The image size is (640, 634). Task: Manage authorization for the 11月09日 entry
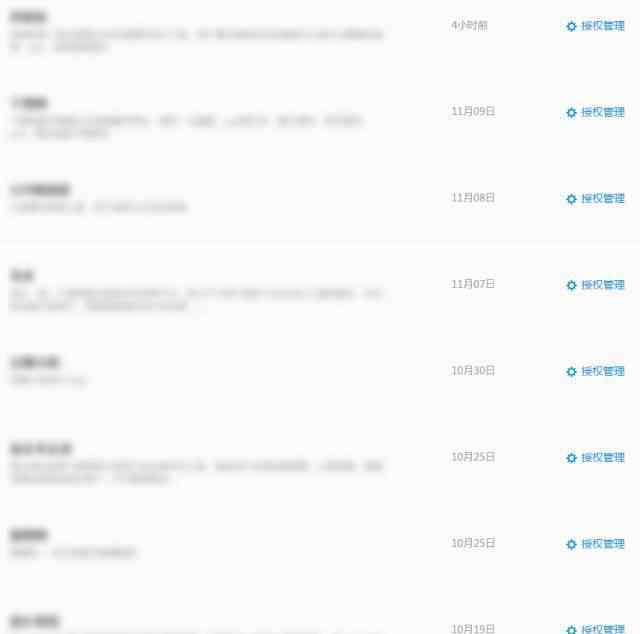pos(596,112)
